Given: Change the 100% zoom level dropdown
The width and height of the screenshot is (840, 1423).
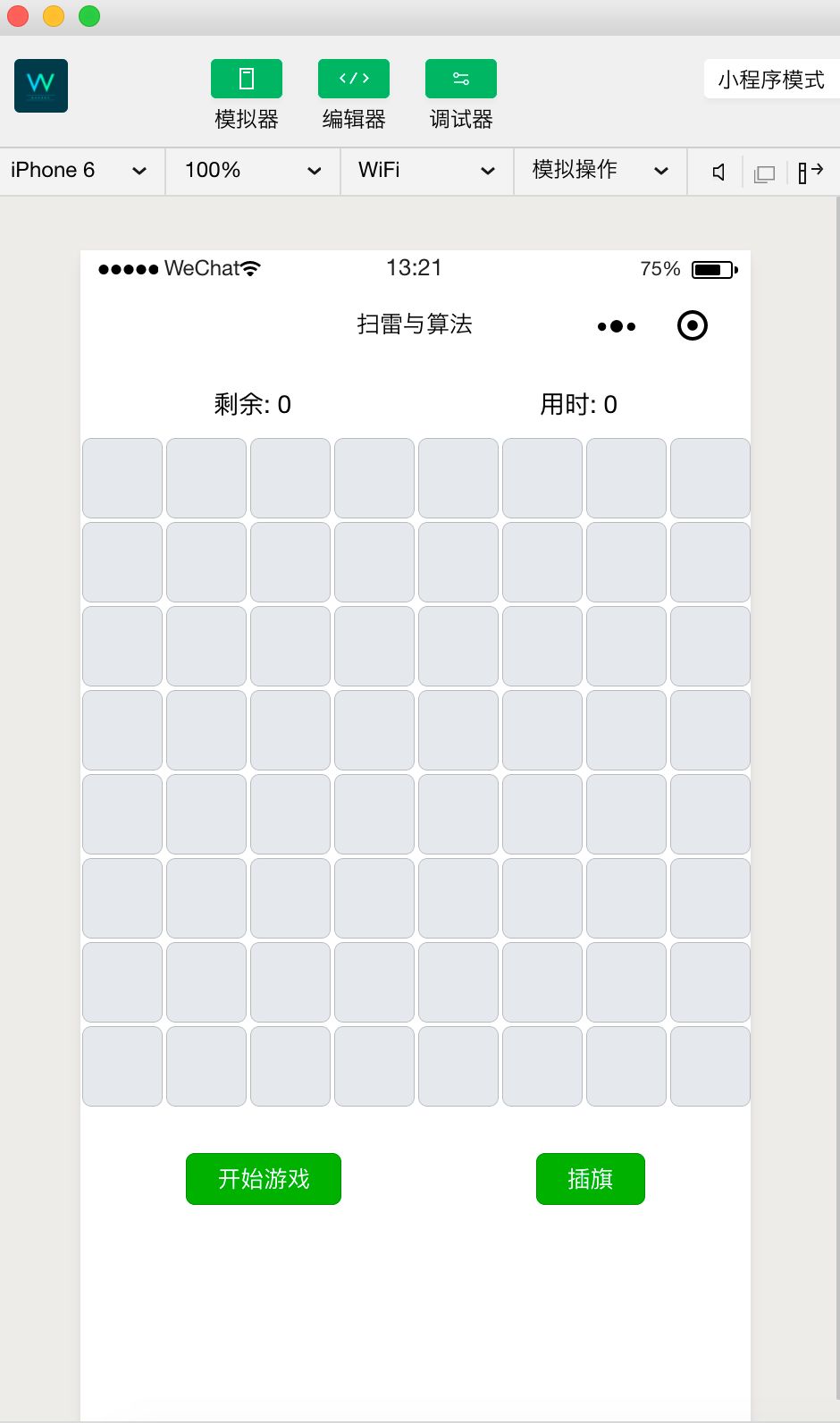Looking at the screenshot, I should (x=252, y=171).
